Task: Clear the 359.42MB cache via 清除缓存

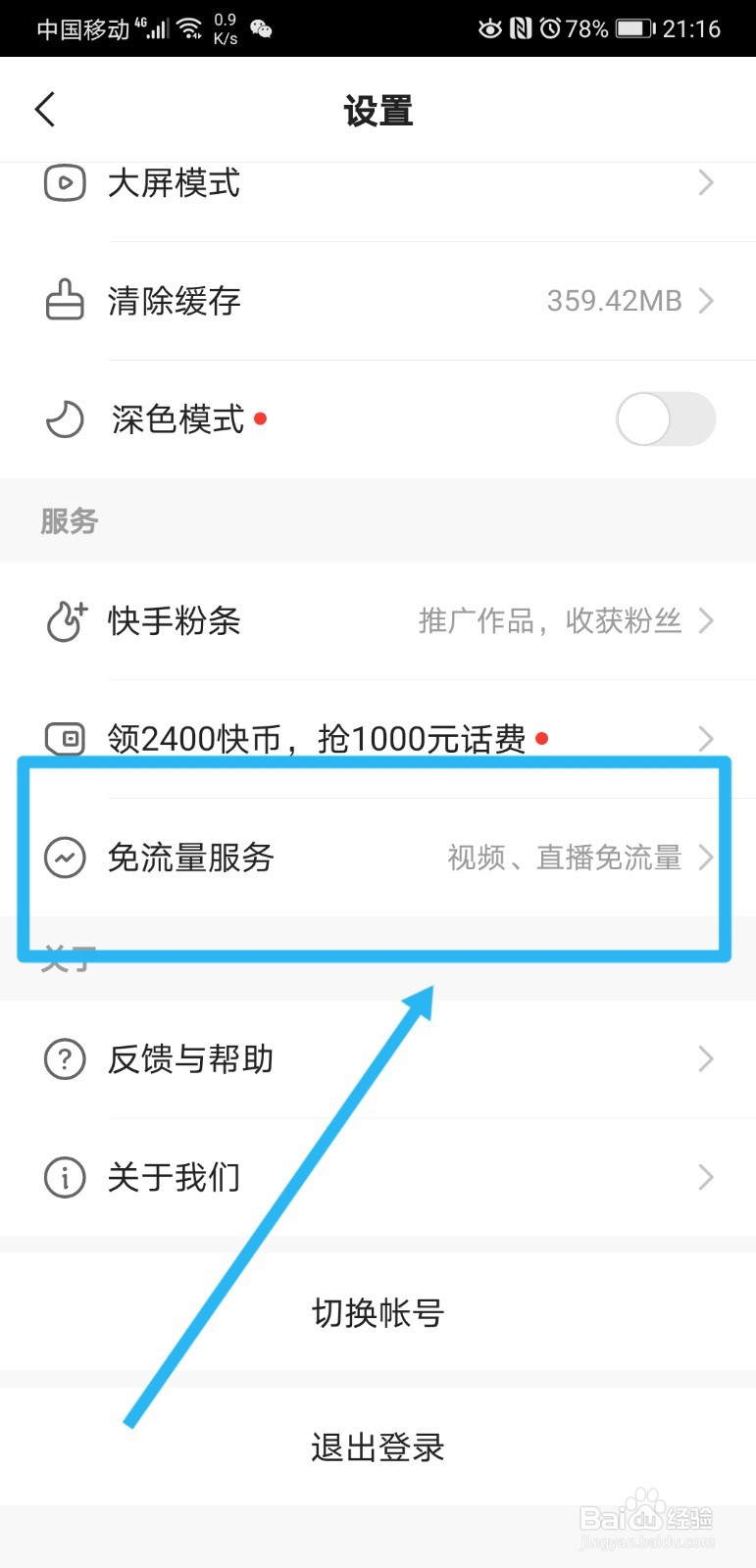Action: click(378, 301)
